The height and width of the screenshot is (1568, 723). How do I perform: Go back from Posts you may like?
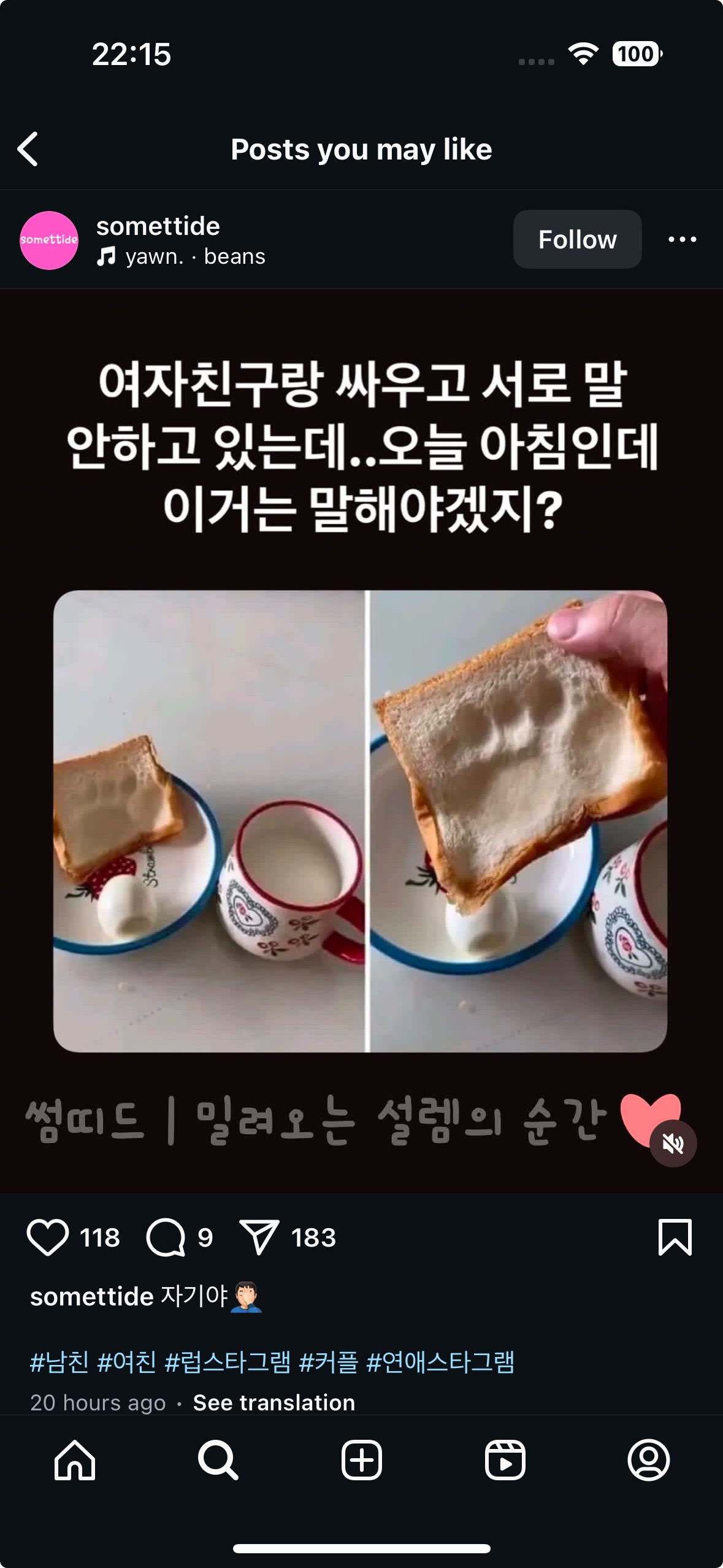pos(28,149)
